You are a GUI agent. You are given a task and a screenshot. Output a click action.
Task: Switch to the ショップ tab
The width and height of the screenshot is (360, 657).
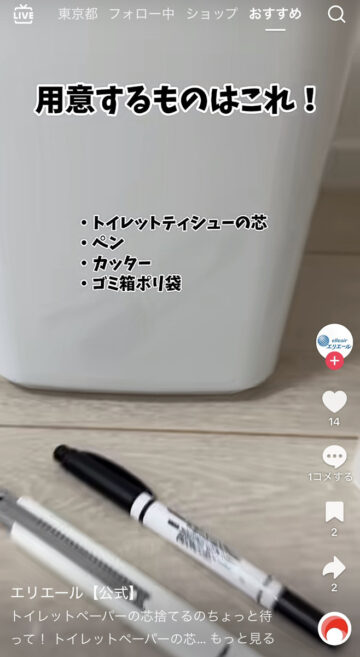click(x=212, y=14)
